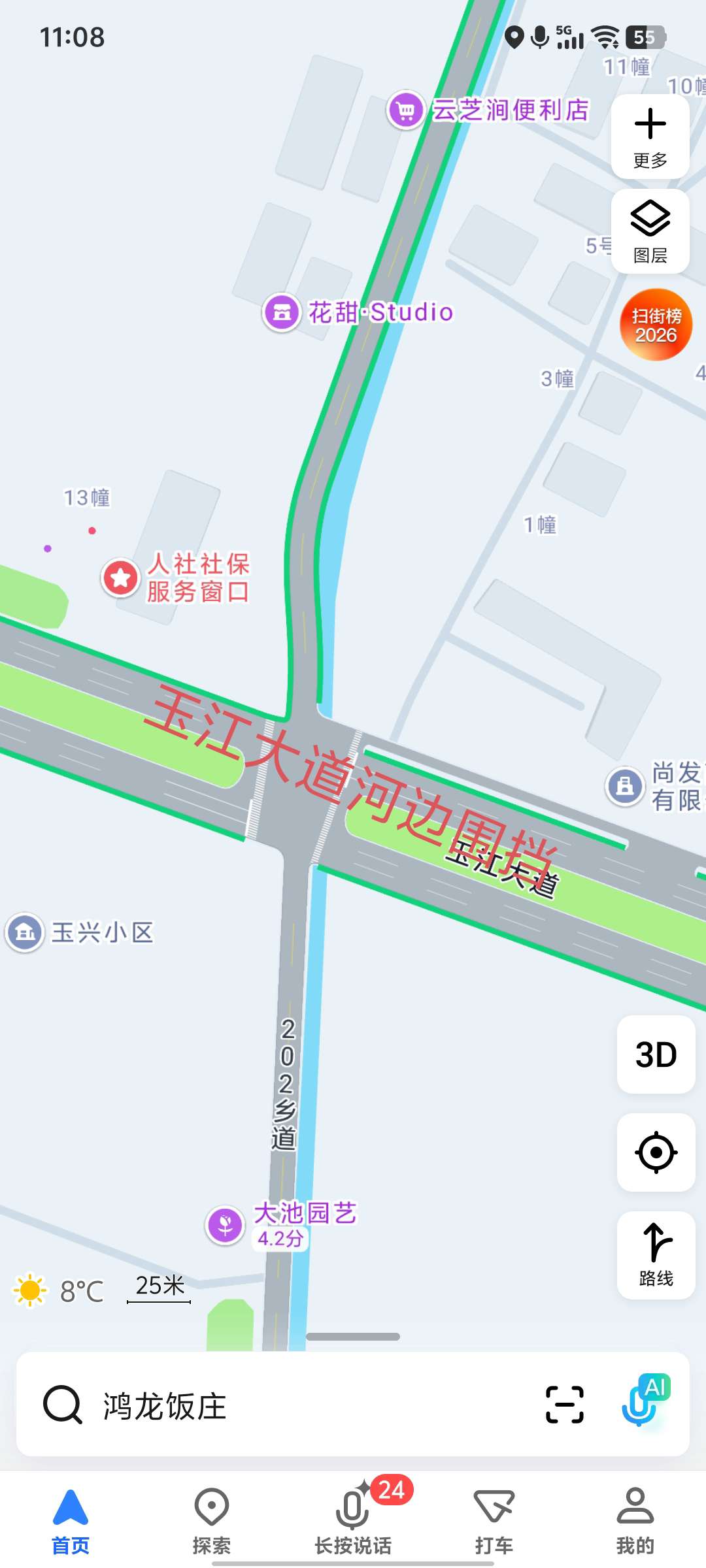Recenter map on my current location

(x=656, y=1152)
